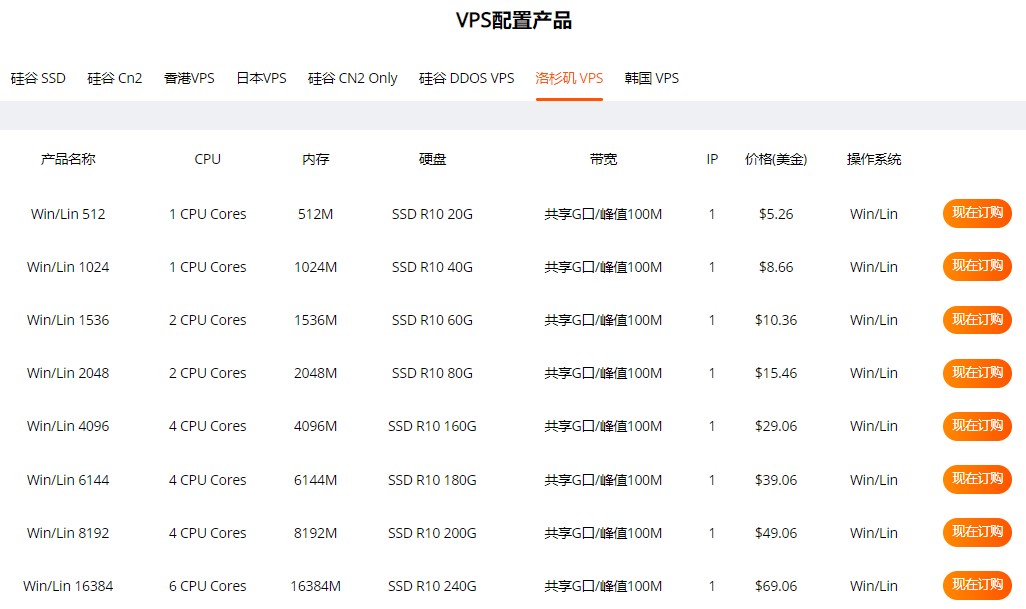Tap 现在订购 for Win/Lin 6144
1026x609 pixels.
click(977, 479)
